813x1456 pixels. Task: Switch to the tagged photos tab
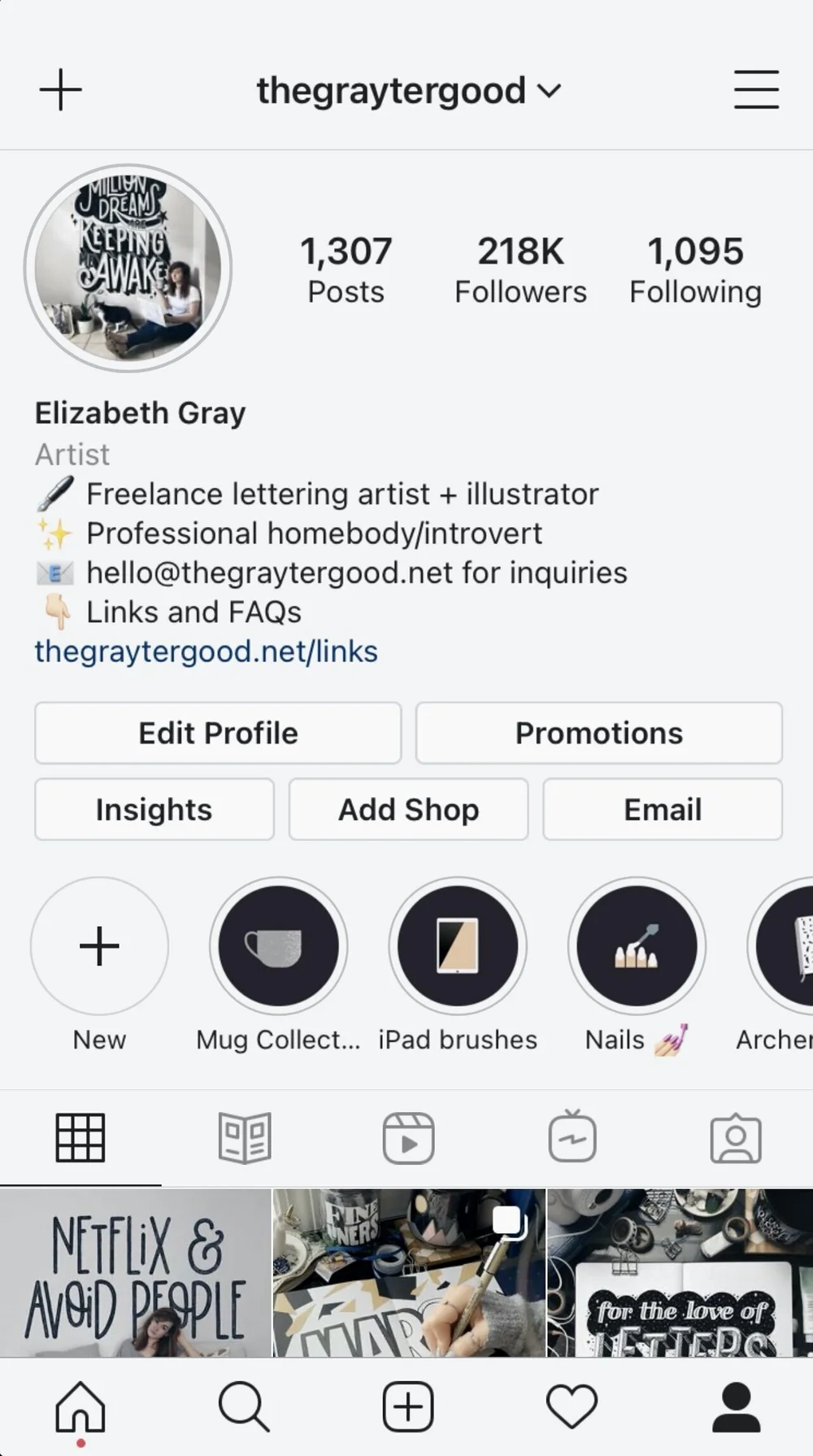tap(736, 1138)
